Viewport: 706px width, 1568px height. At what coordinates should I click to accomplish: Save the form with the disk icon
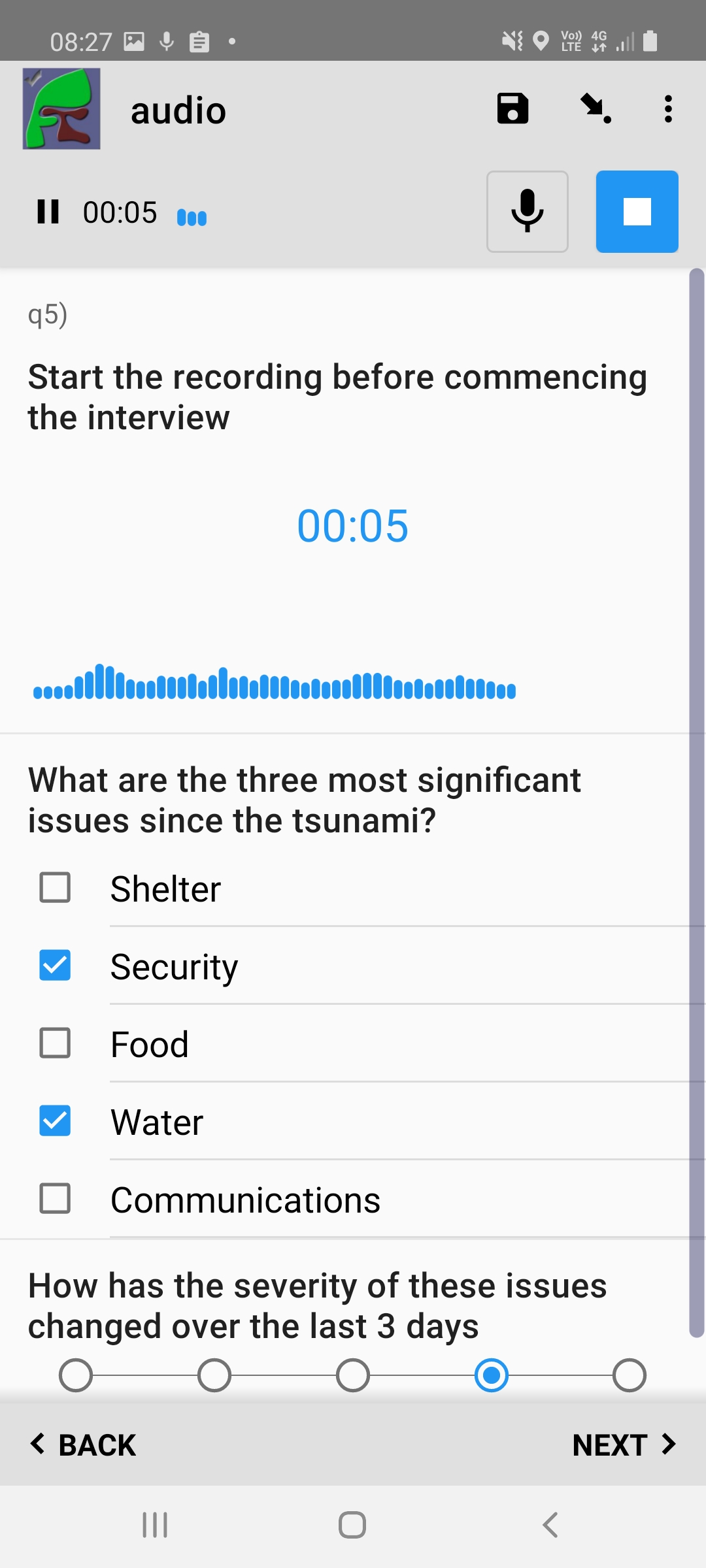[x=513, y=109]
